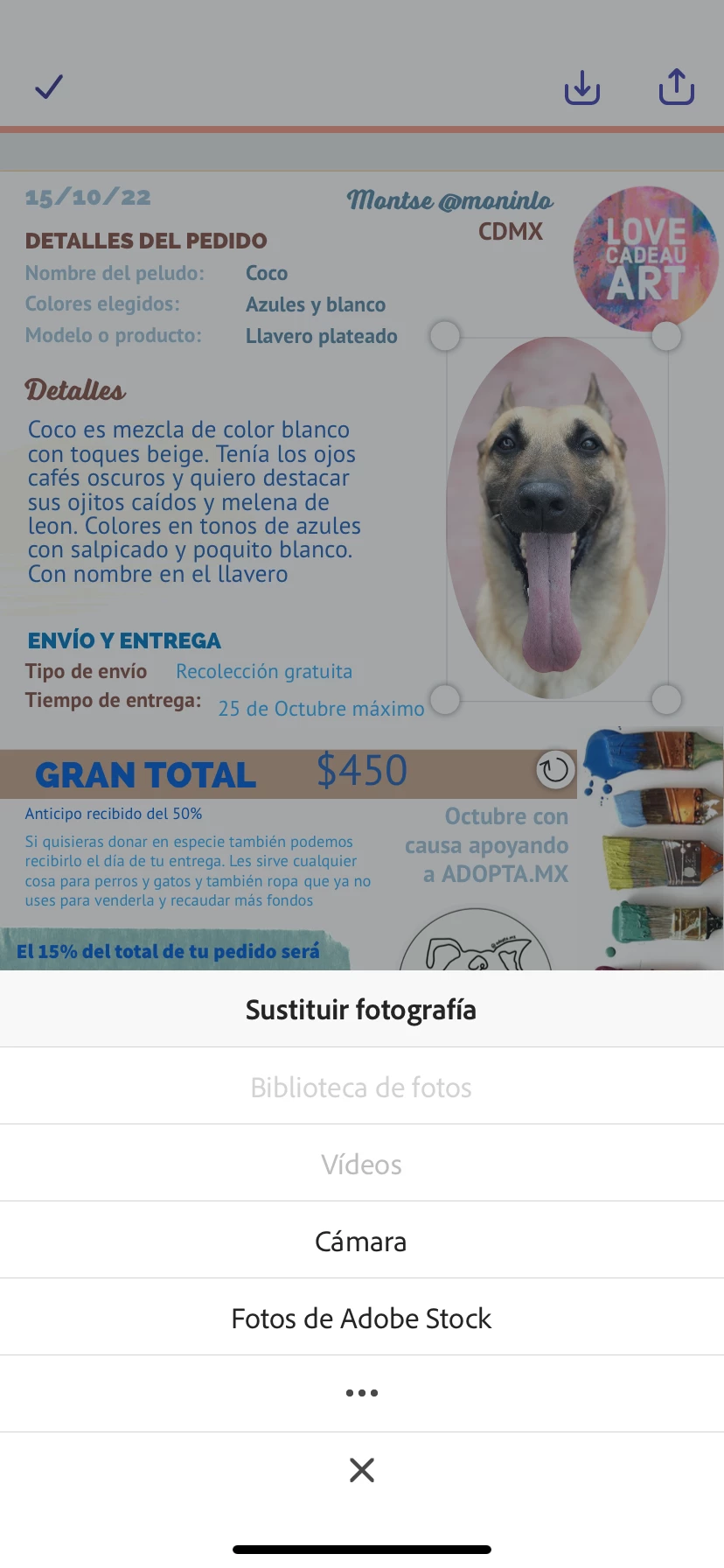The width and height of the screenshot is (724, 1568).
Task: Choose Cámara to take a photo
Action: click(x=361, y=1241)
